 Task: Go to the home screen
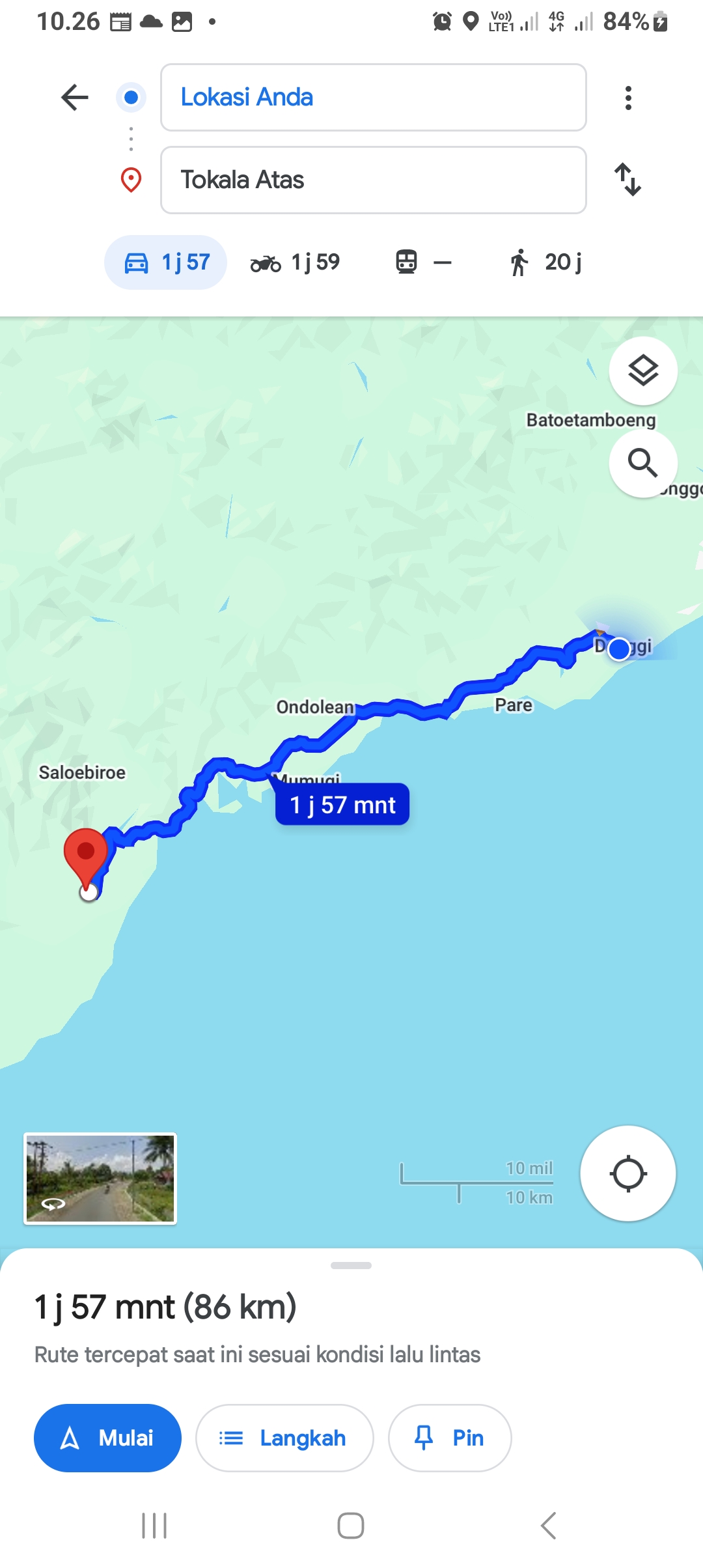point(351,1525)
